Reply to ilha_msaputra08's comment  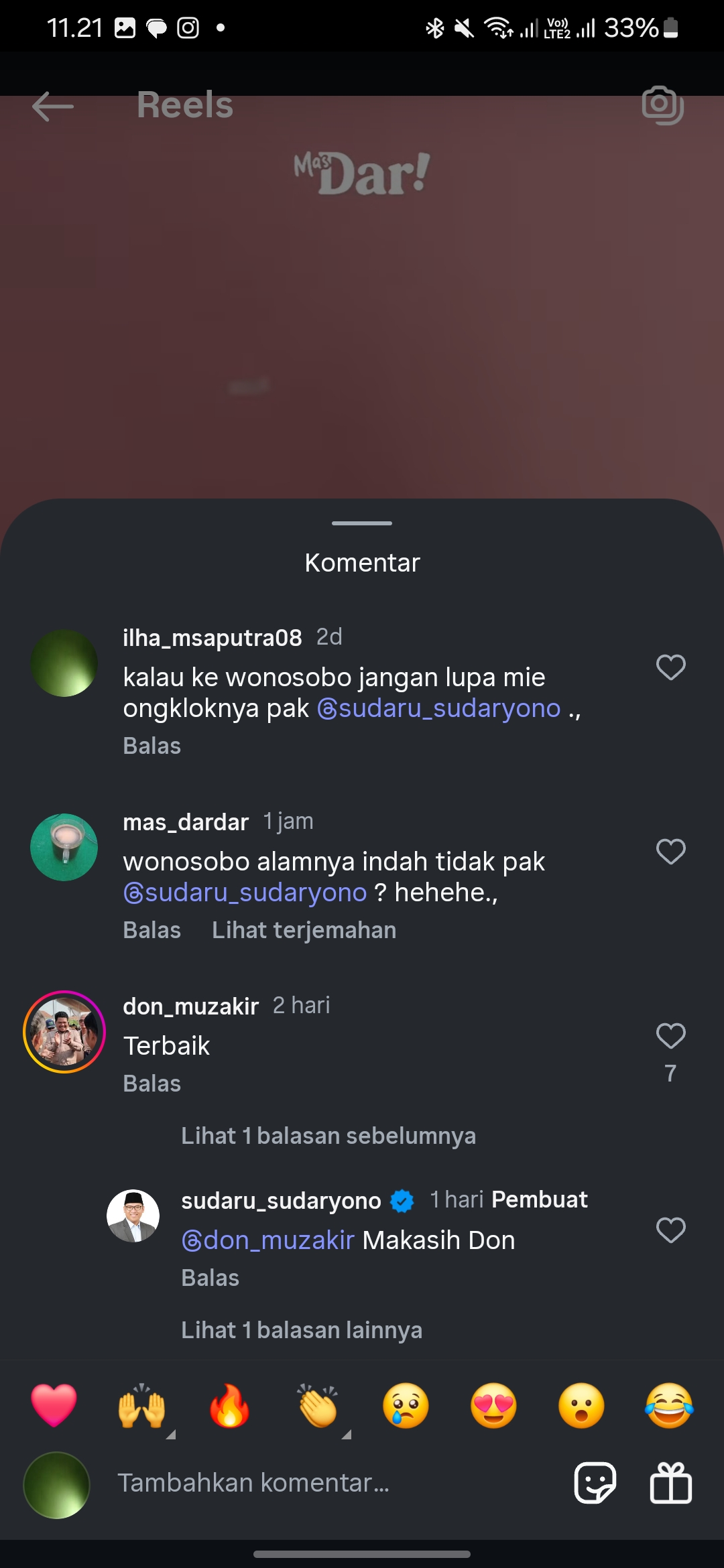click(x=152, y=746)
